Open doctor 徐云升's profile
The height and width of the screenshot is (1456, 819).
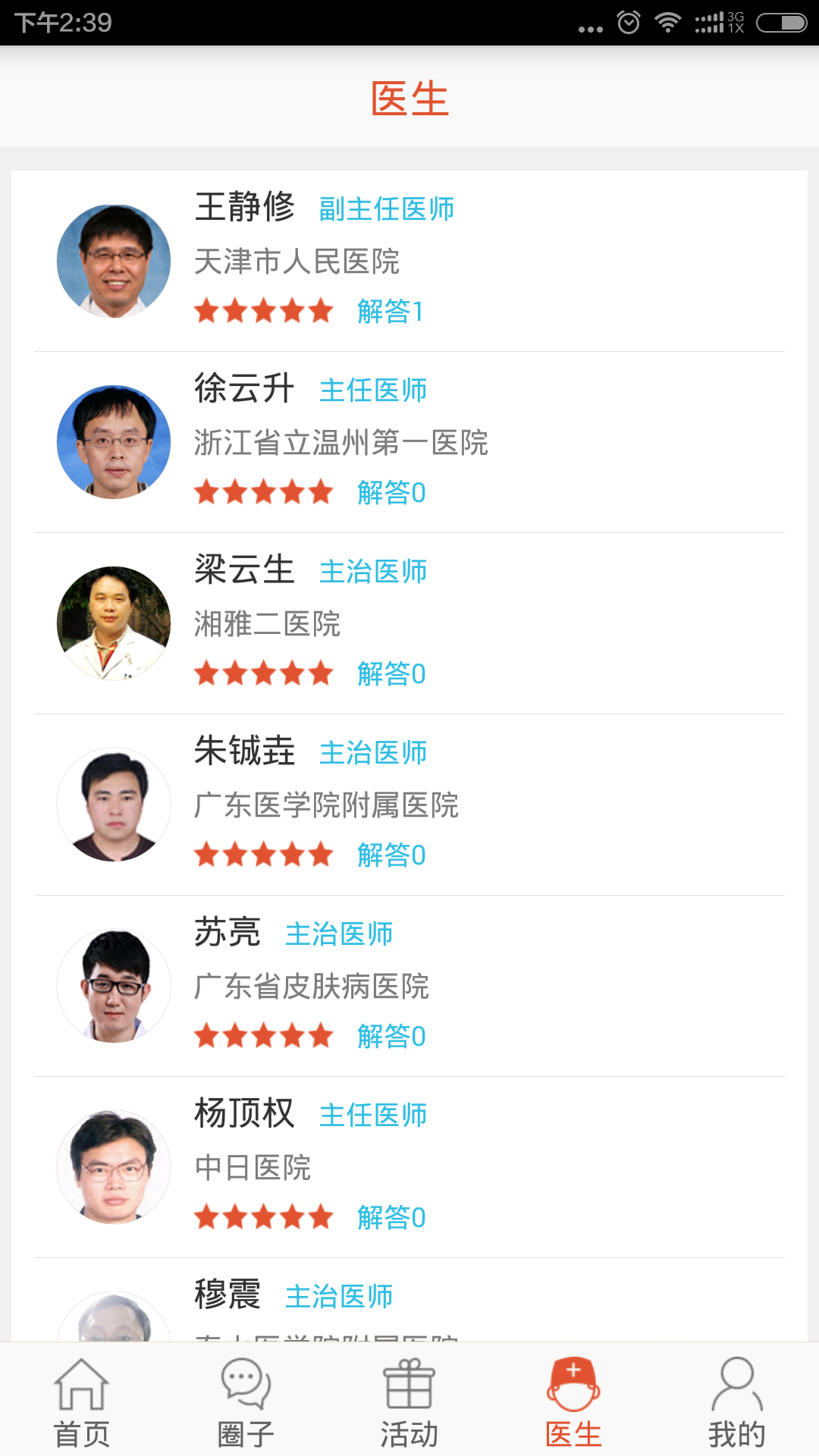409,442
